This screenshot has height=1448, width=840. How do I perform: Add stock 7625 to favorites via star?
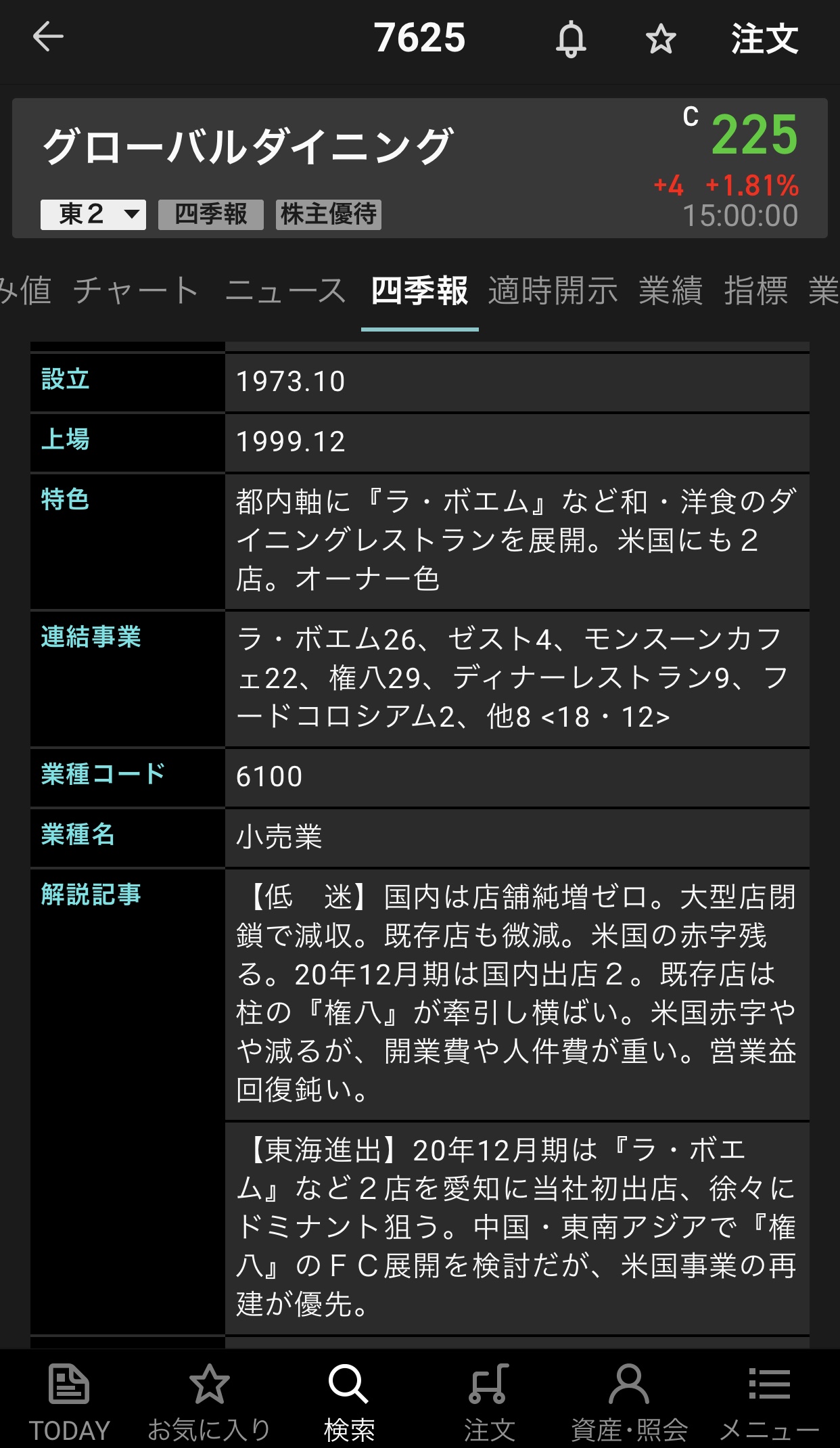(x=661, y=39)
